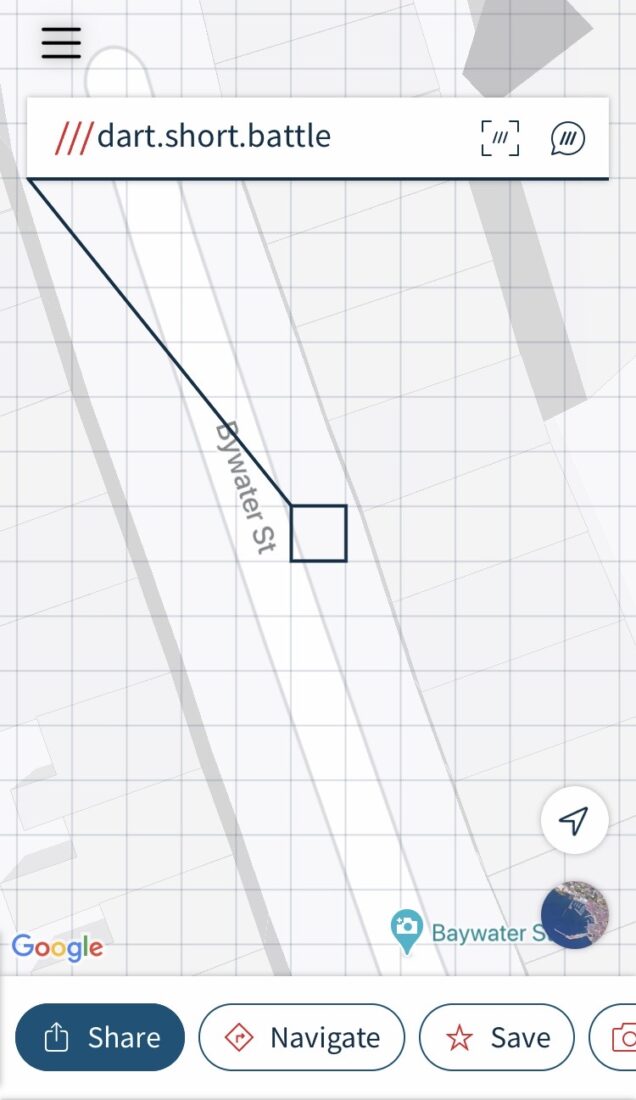Save this location to favorites
Screen dimensions: 636x1100
(x=496, y=1037)
